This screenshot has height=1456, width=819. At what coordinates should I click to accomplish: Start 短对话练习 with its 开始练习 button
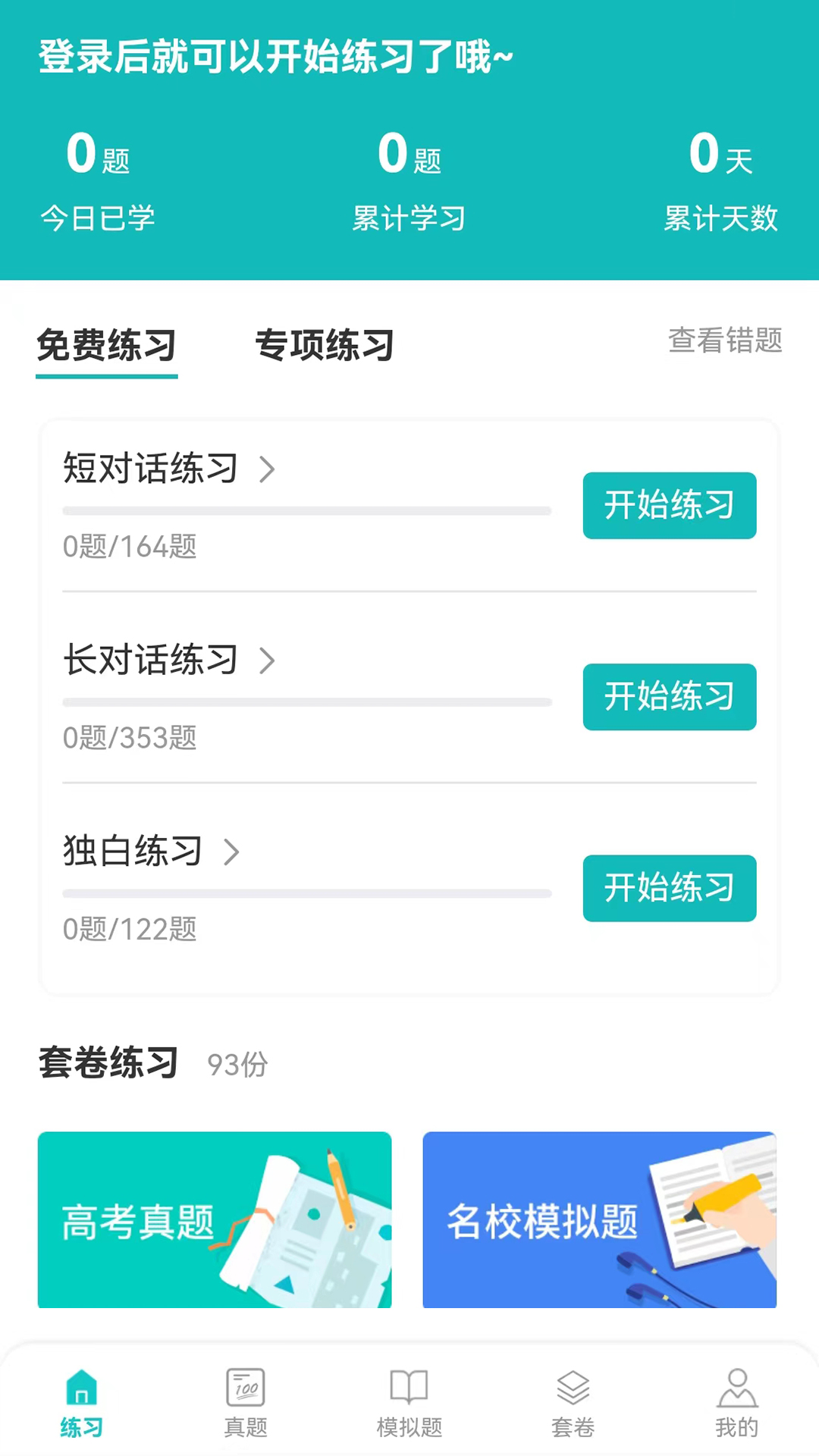pyautogui.click(x=670, y=506)
